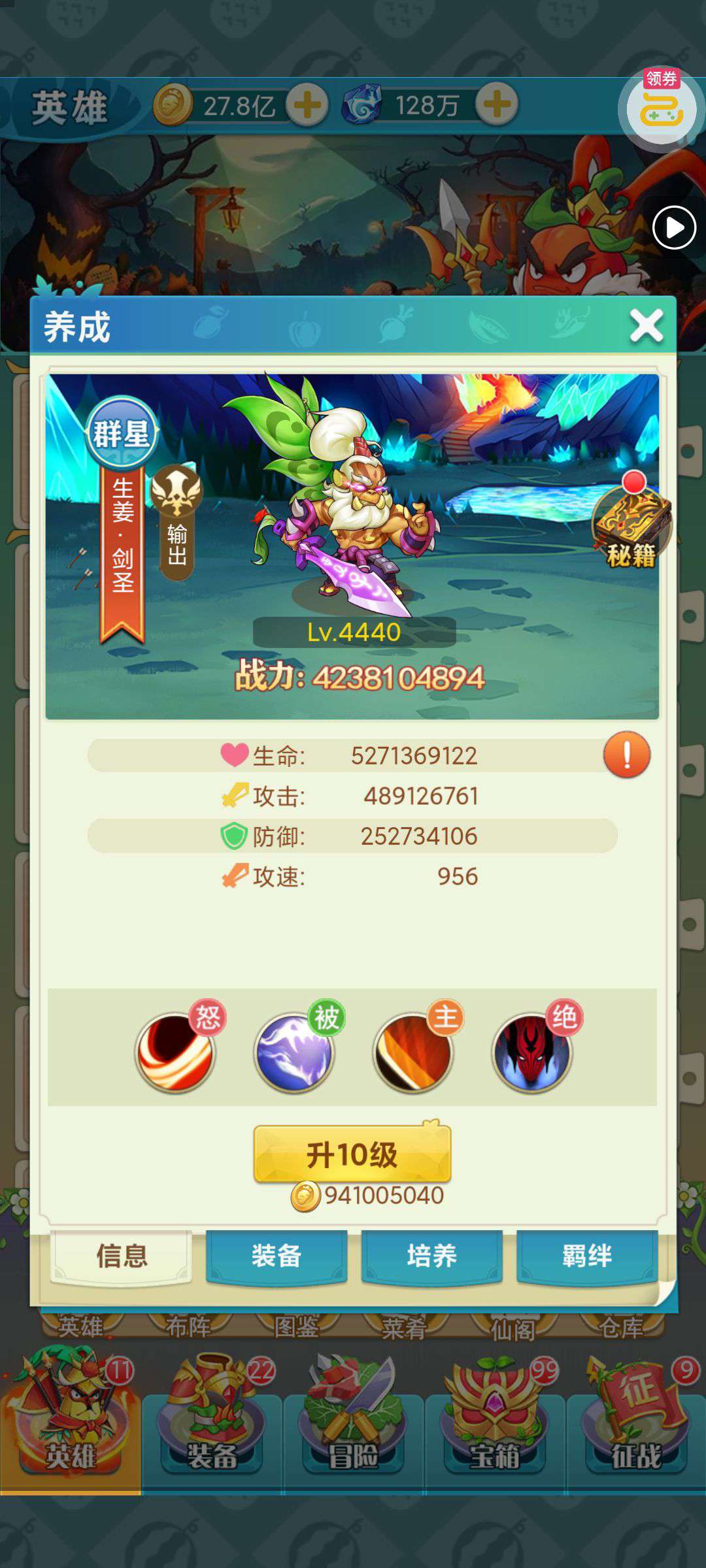Screen dimensions: 706x1568
Task: Add more blue gems with plus
Action: 497,105
